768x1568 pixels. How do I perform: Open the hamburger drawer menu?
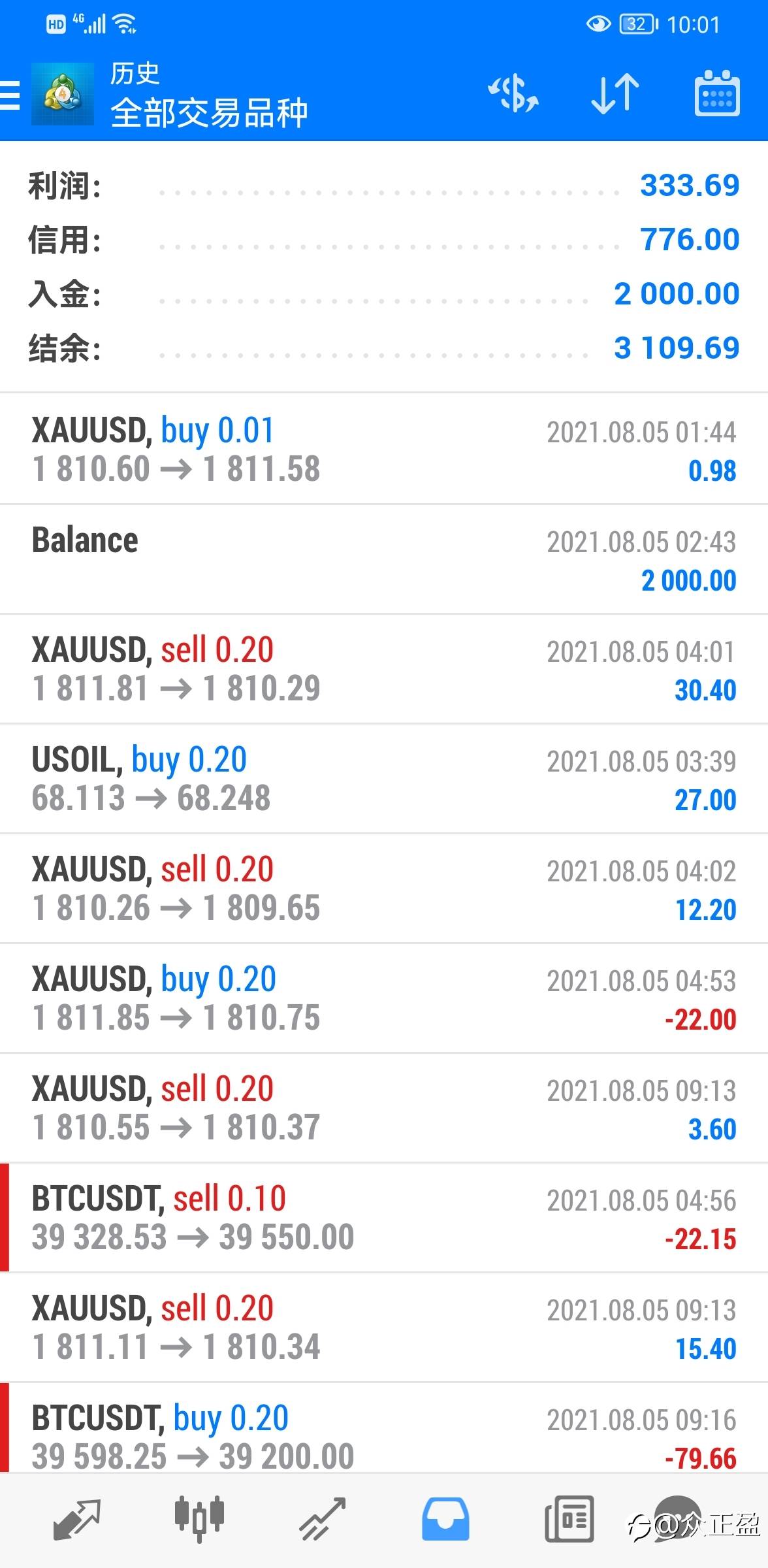(9, 95)
